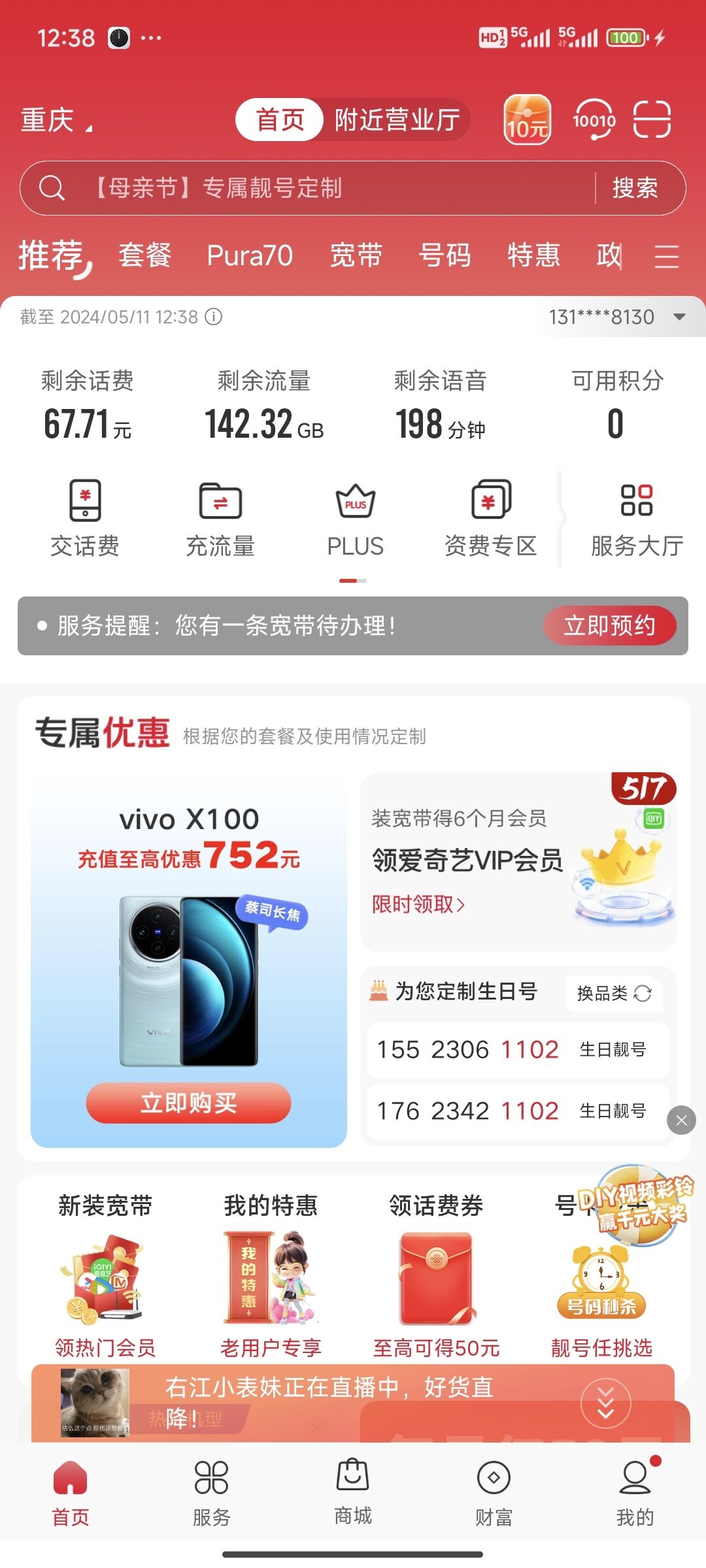The height and width of the screenshot is (1568, 706).
Task: Expand the category list menu
Action: [x=666, y=256]
